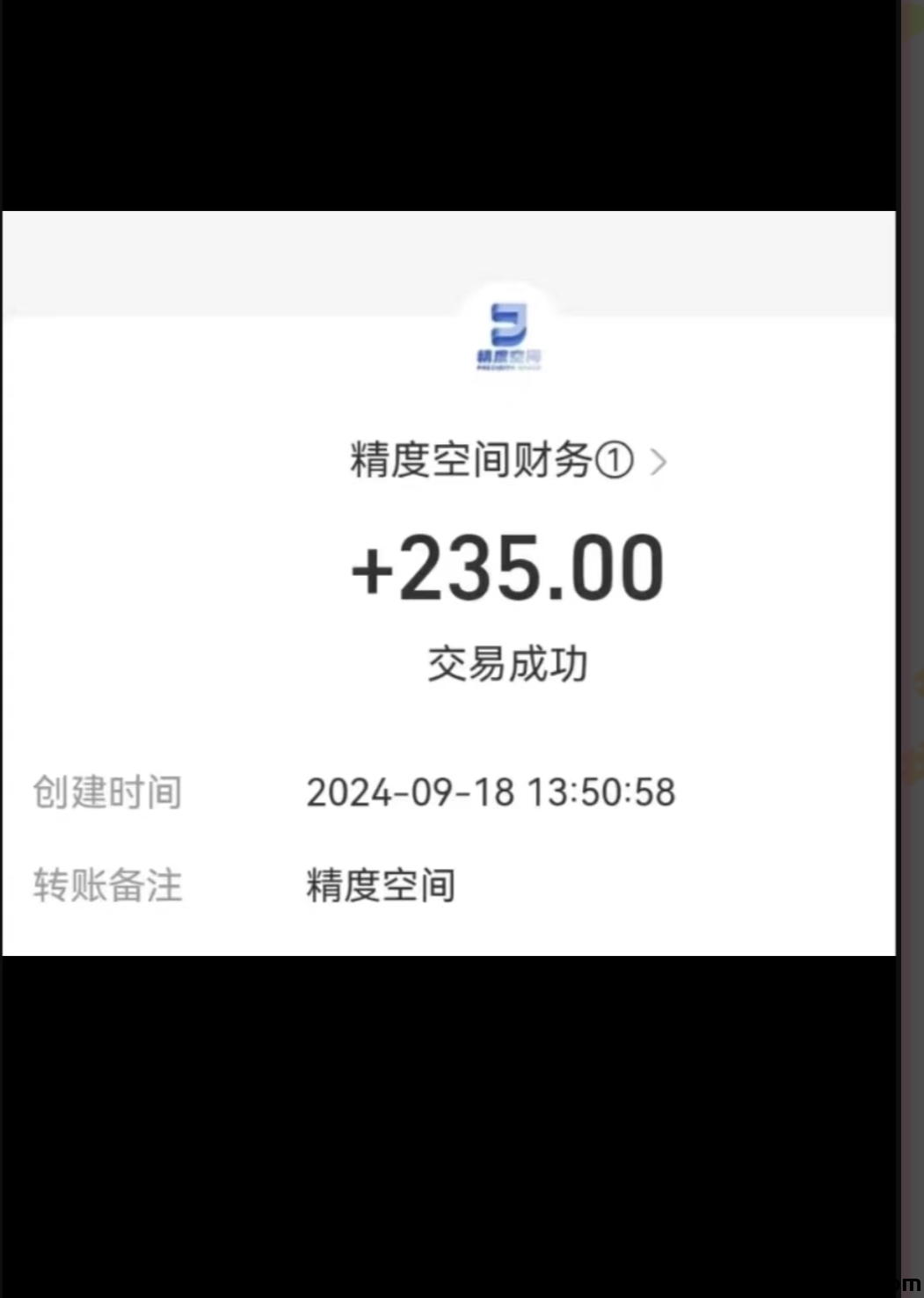Open the 精度空间财务① contact link
Screen dimensions: 924x1298
point(488,459)
